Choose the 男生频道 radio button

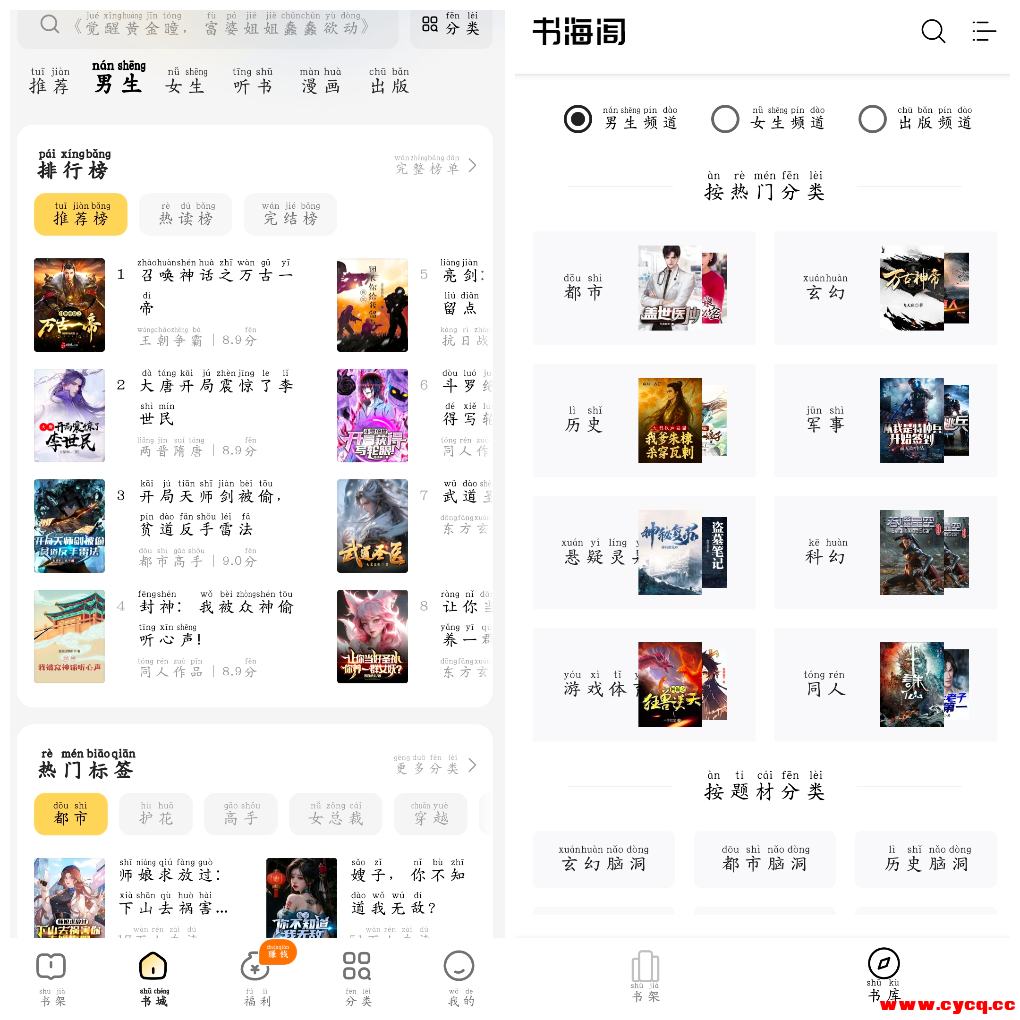pyautogui.click(x=578, y=119)
